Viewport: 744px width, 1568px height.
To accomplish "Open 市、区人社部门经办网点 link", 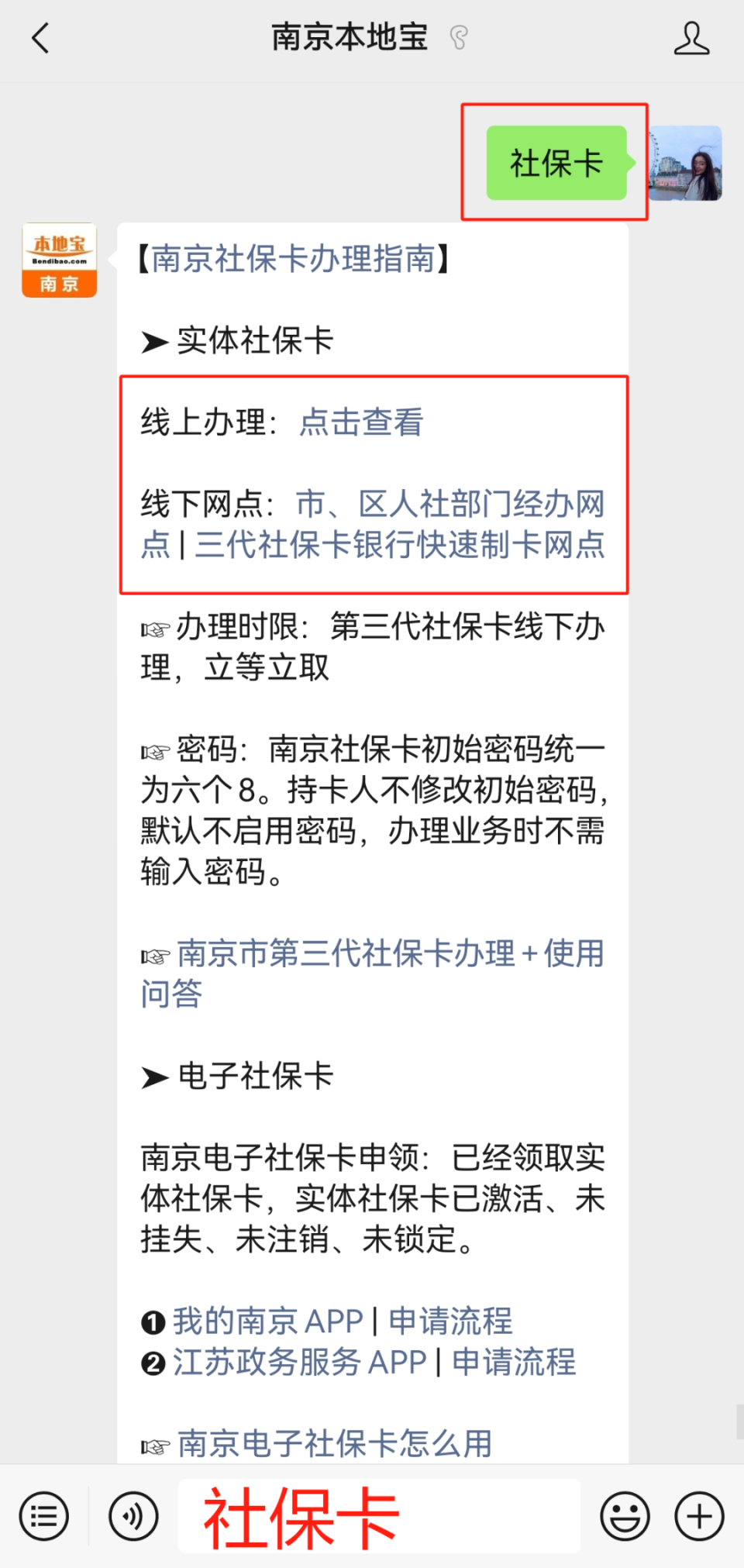I will pyautogui.click(x=449, y=505).
